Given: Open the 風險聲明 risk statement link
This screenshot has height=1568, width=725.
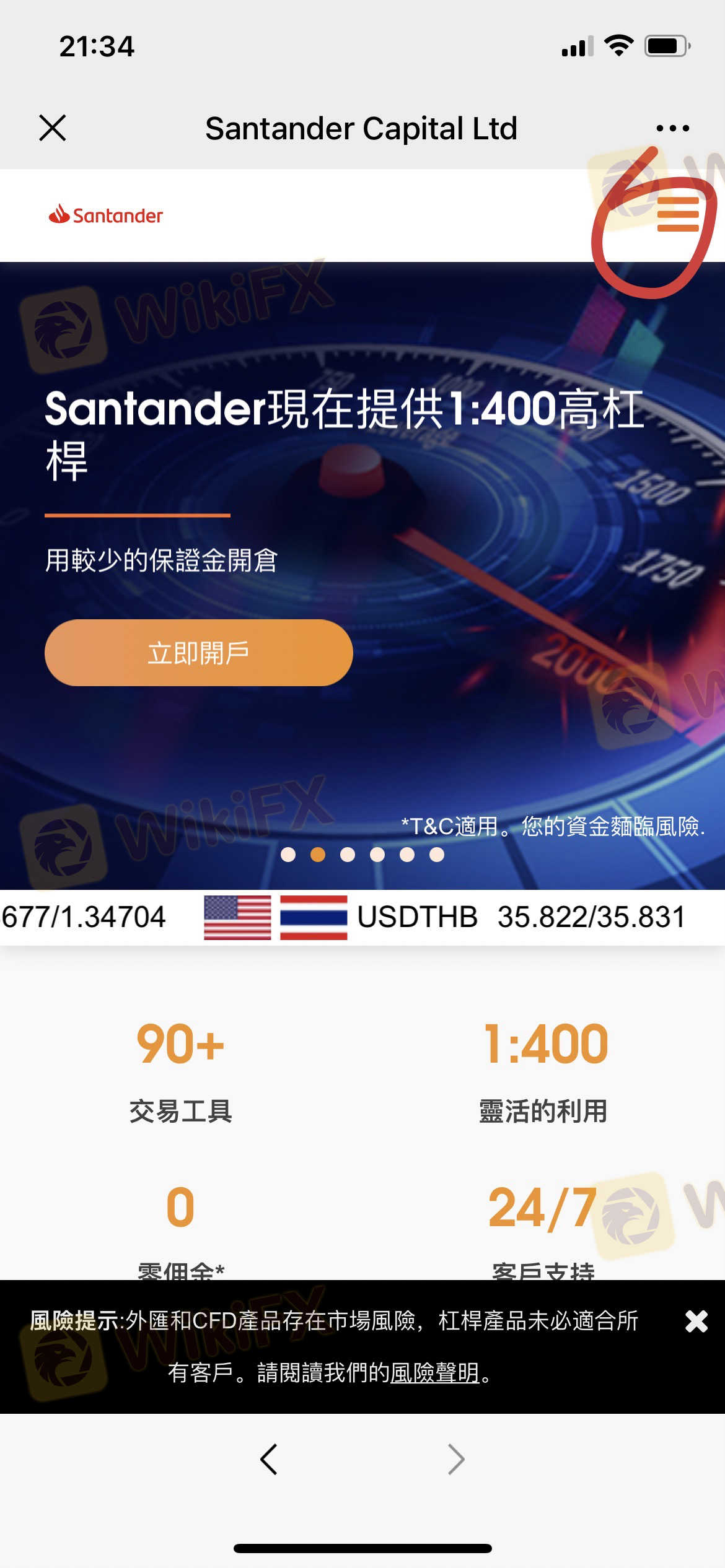Looking at the screenshot, I should click(x=434, y=1373).
